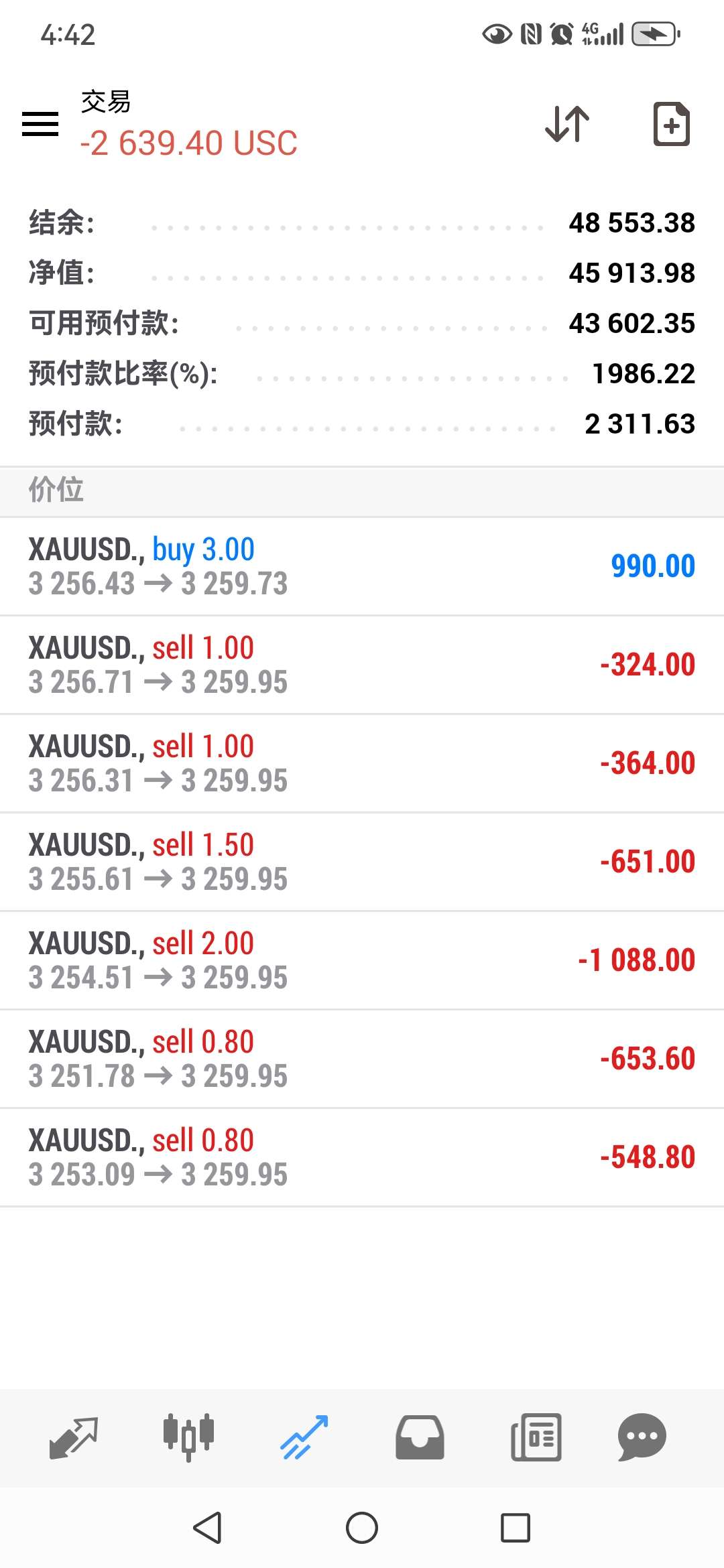Open the sell 0.80 position at 3 253.09
The image size is (724, 1568).
tap(362, 1157)
